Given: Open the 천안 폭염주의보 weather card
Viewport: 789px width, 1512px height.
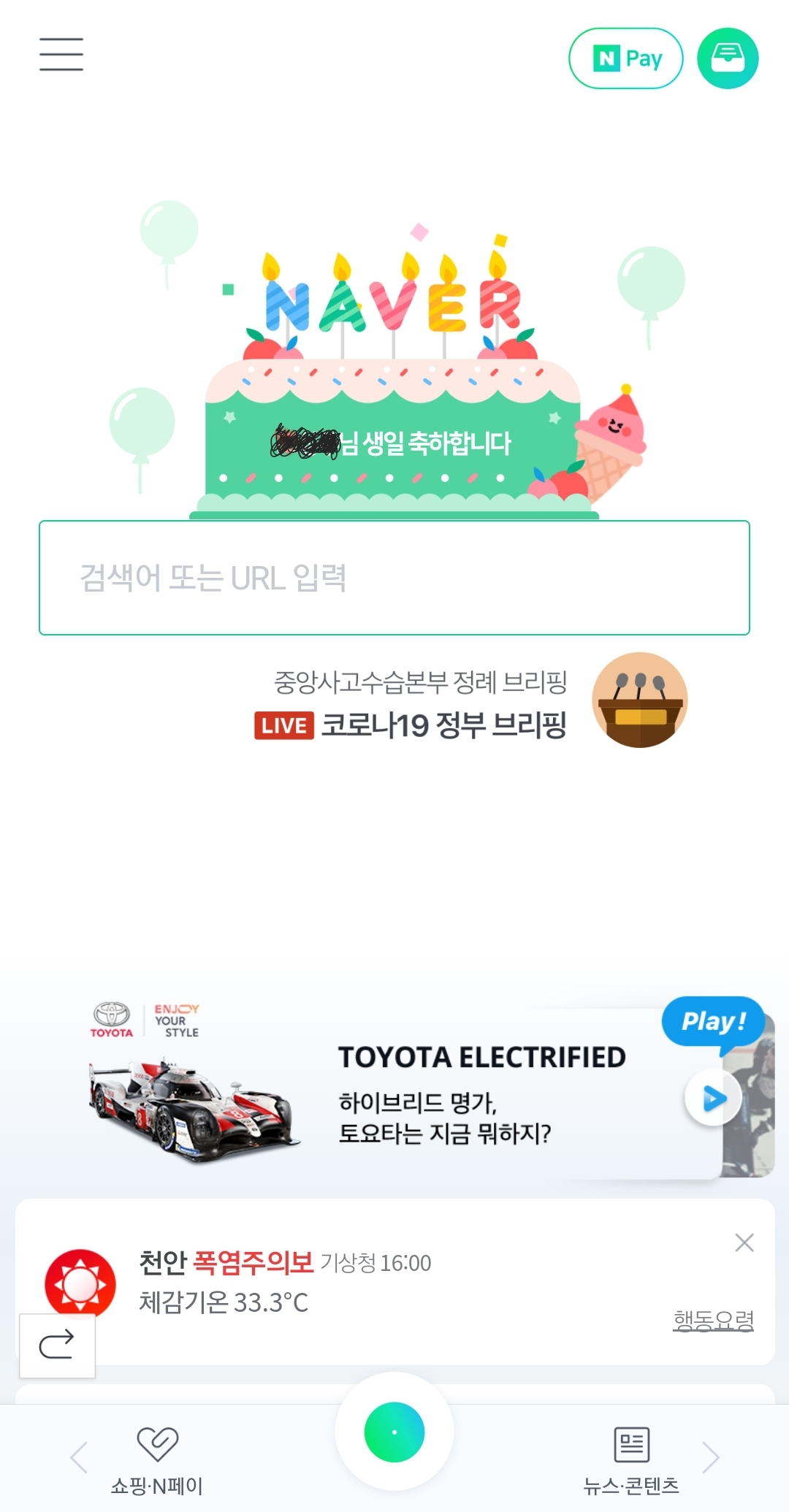Looking at the screenshot, I should point(394,1282).
